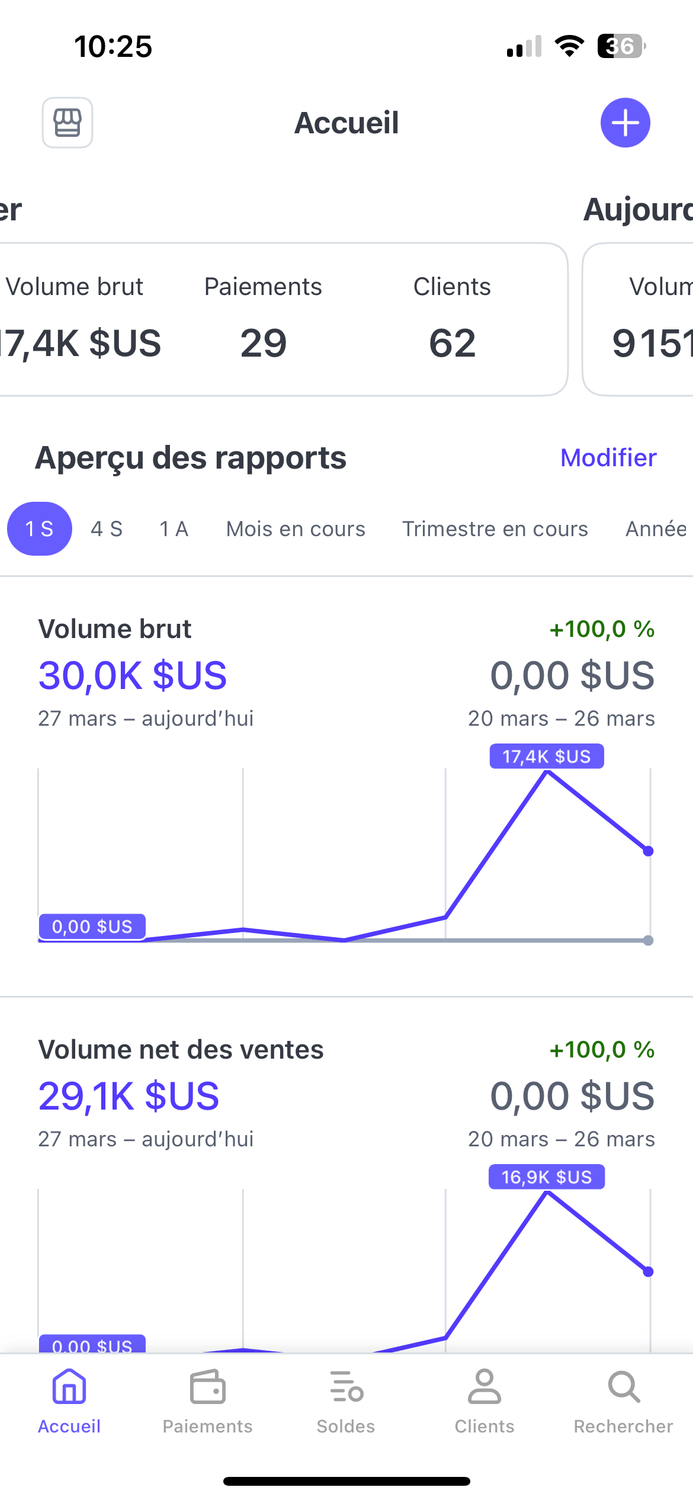This screenshot has width=693, height=1500.
Task: Switch to the 4 S range
Action: pyautogui.click(x=106, y=529)
